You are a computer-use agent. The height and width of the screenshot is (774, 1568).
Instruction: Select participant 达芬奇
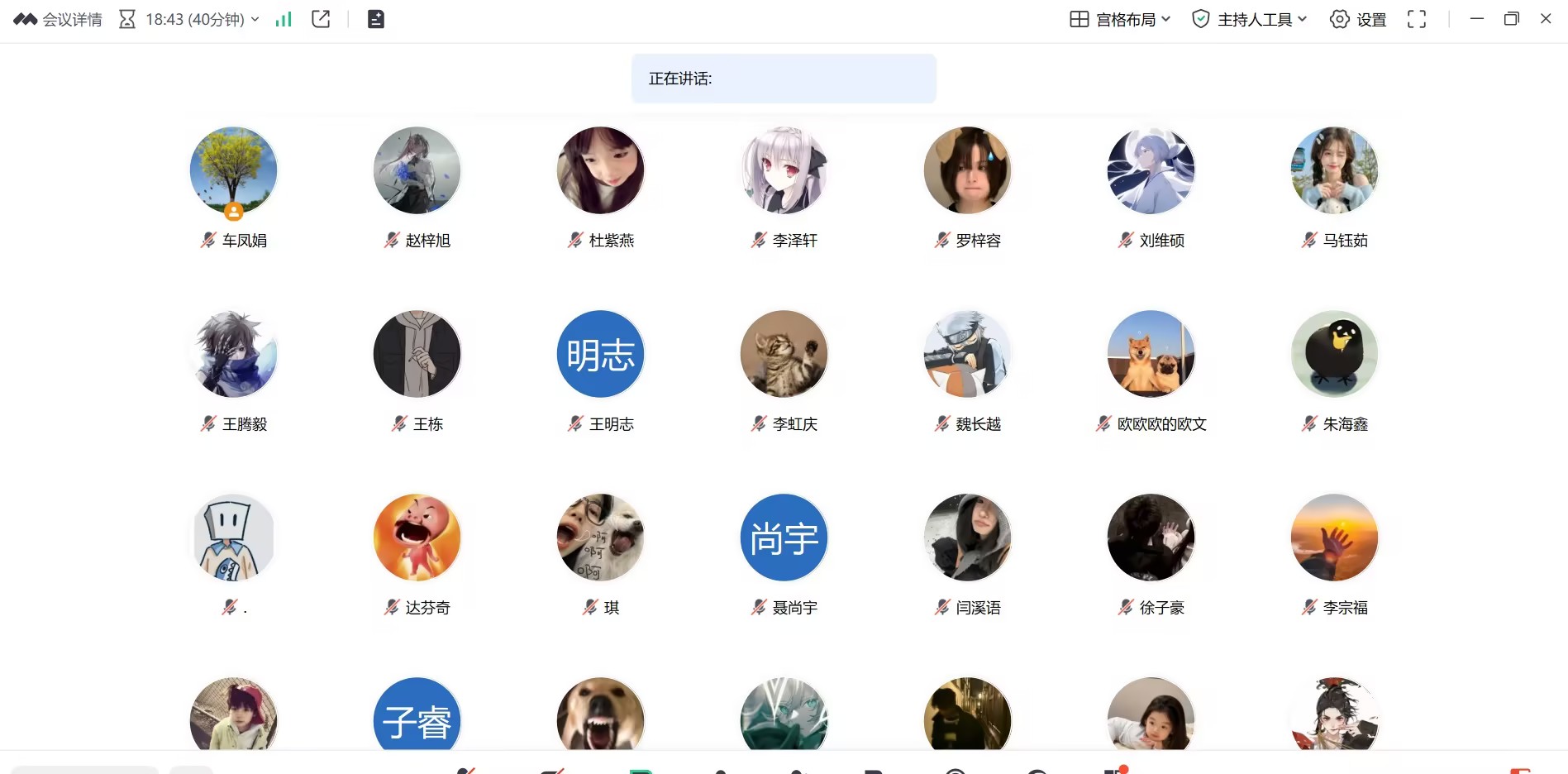click(417, 538)
